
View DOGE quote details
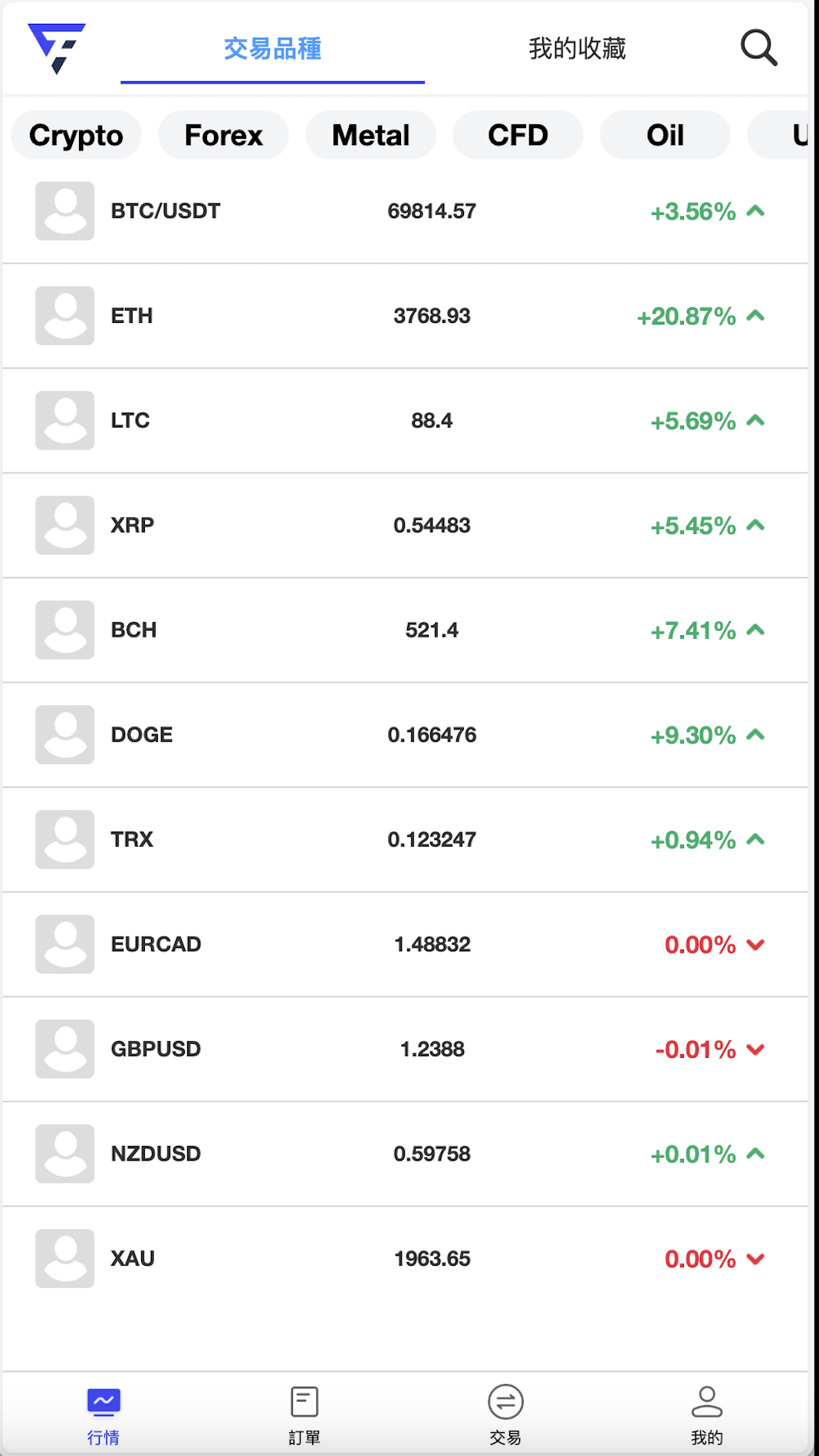[x=405, y=735]
